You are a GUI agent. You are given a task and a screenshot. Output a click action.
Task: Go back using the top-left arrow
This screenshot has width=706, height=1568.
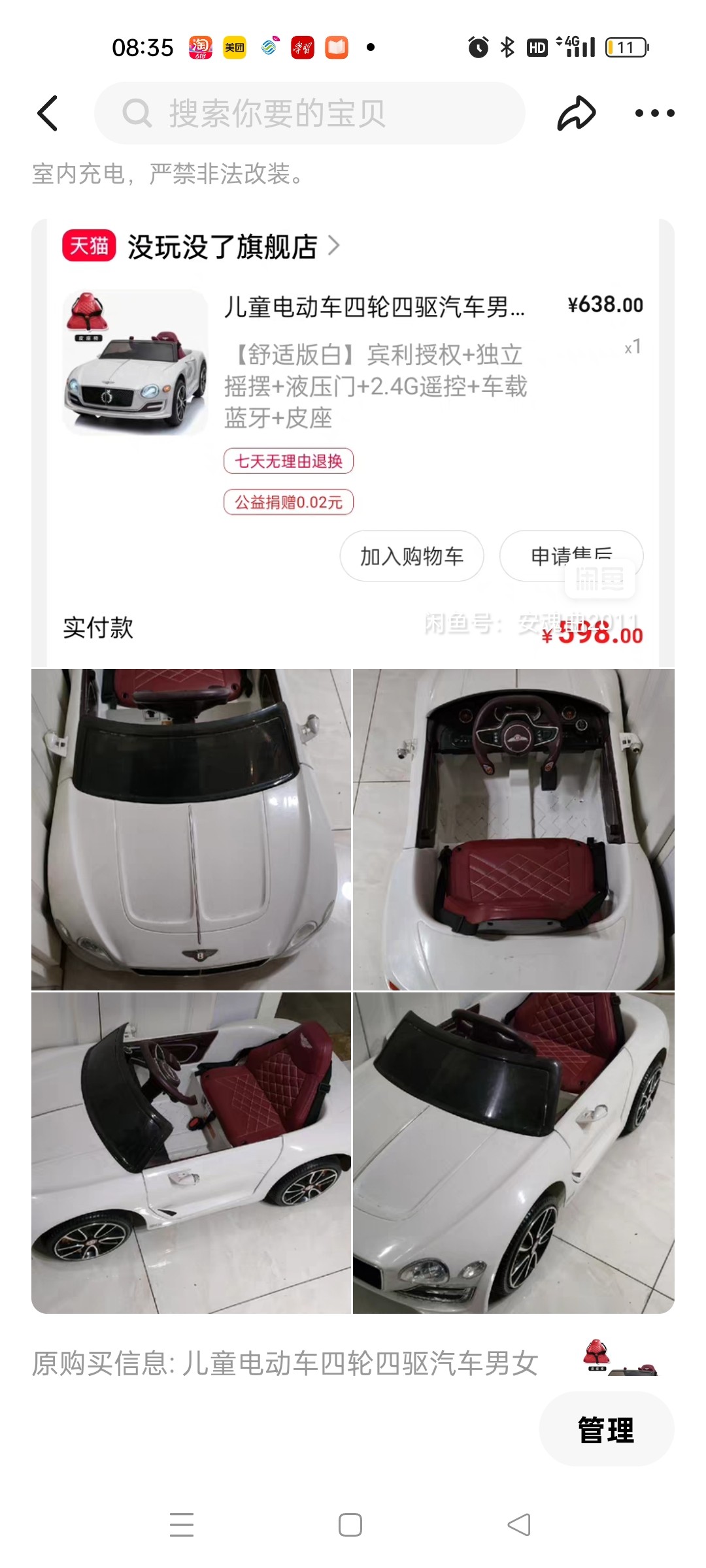coord(48,113)
